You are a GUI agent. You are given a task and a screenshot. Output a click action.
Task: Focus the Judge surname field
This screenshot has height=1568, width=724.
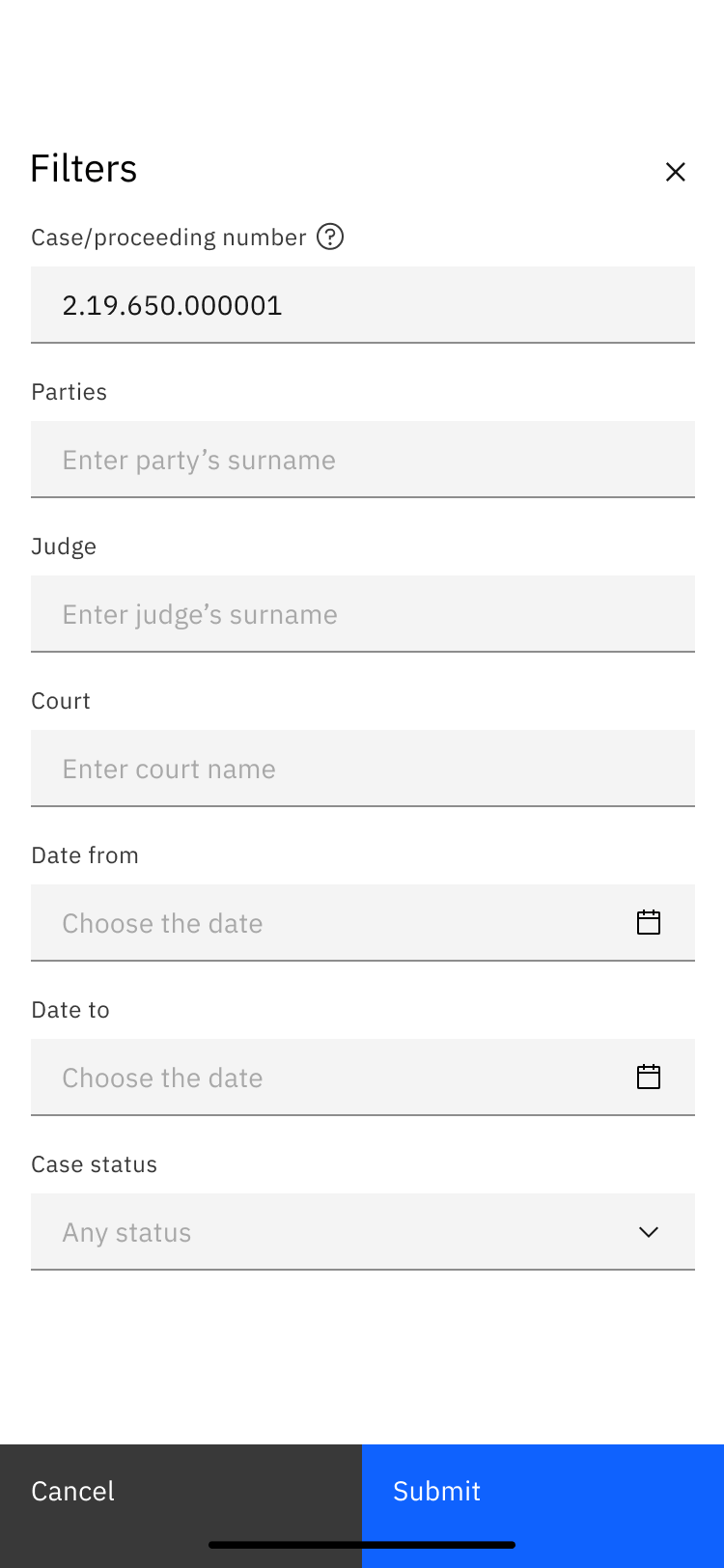point(362,614)
